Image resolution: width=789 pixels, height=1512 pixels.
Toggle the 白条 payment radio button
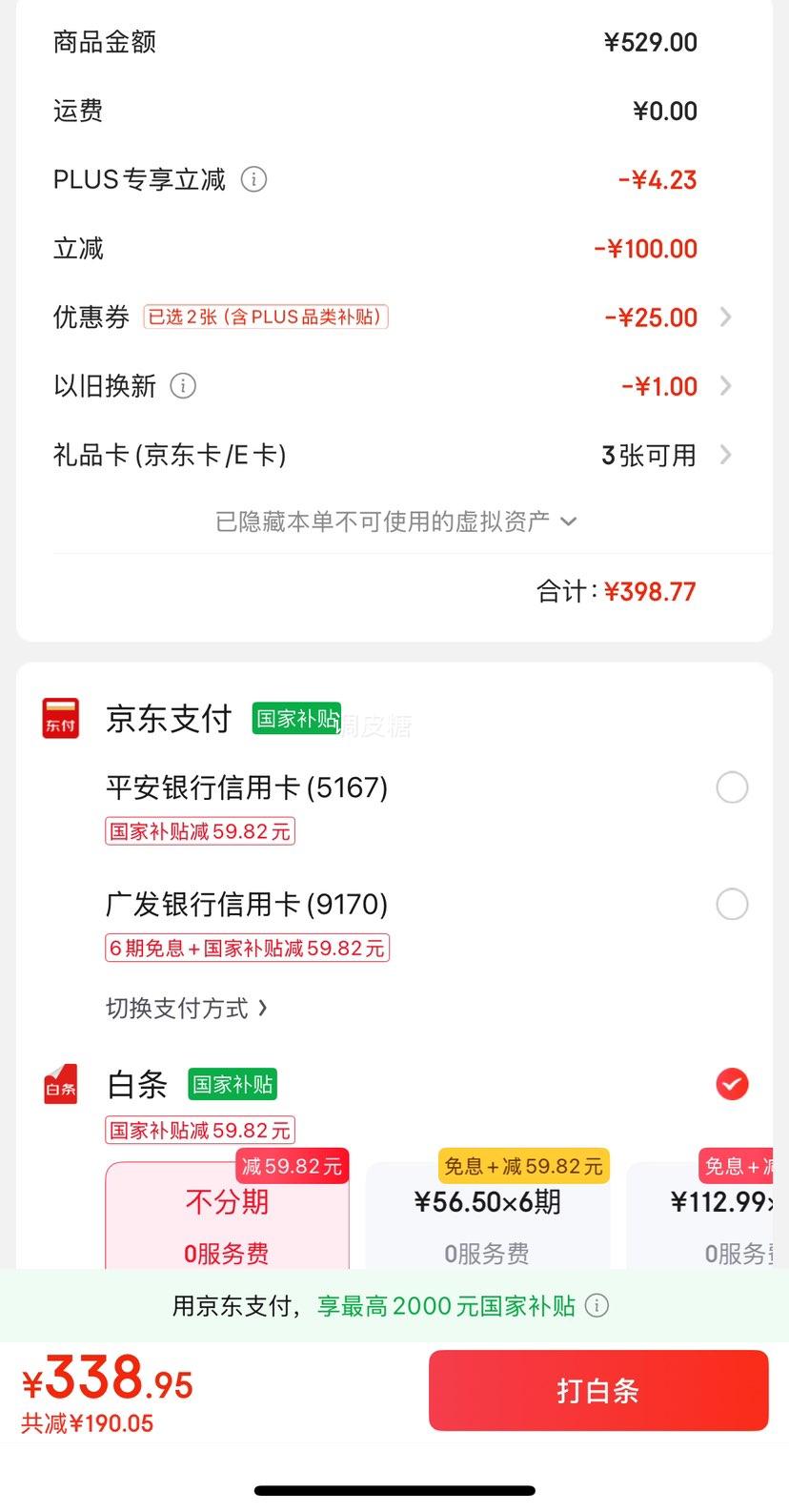732,1084
